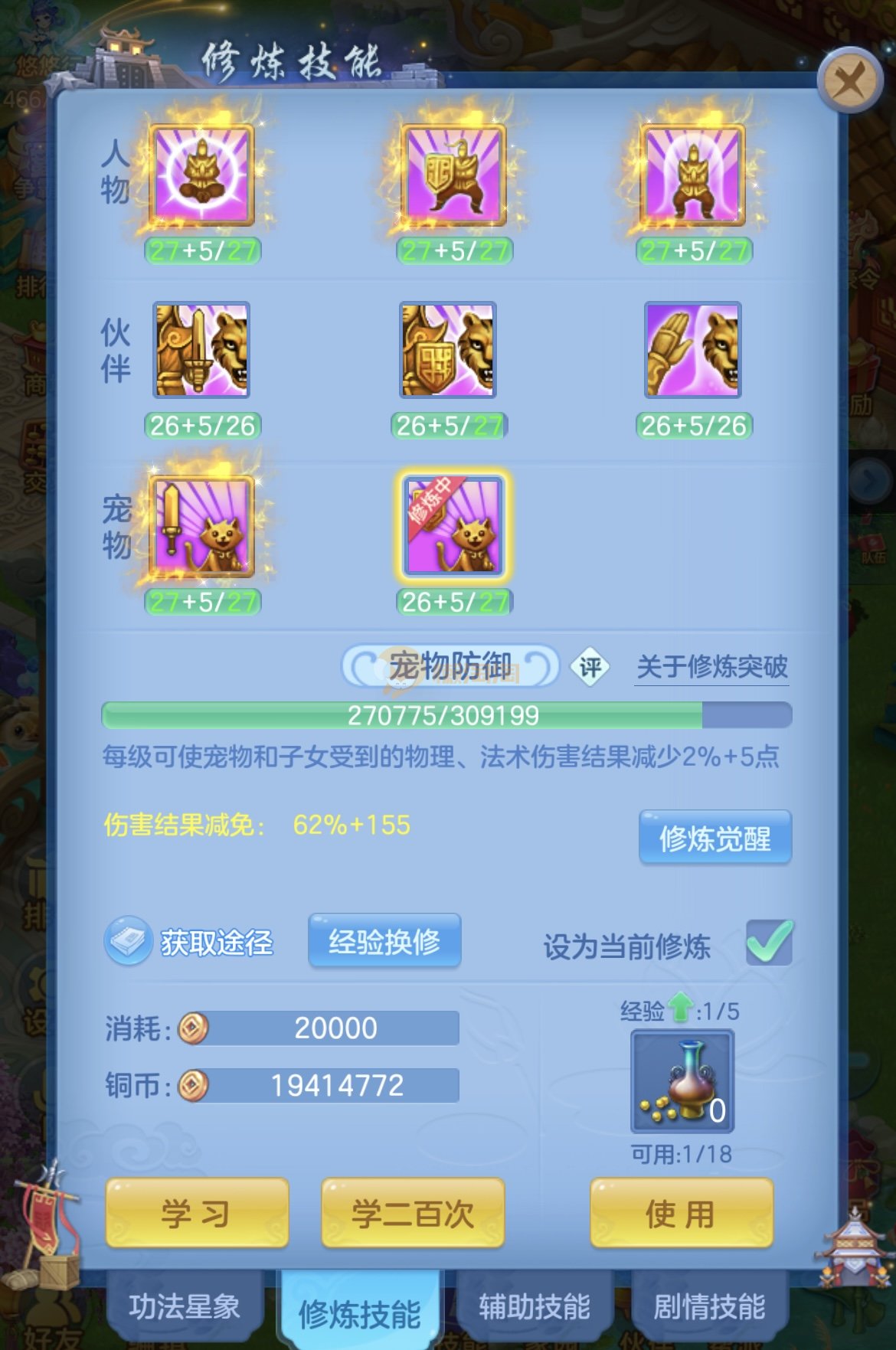Tap the 修炼觉醒 button
The image size is (896, 1350).
point(715,838)
